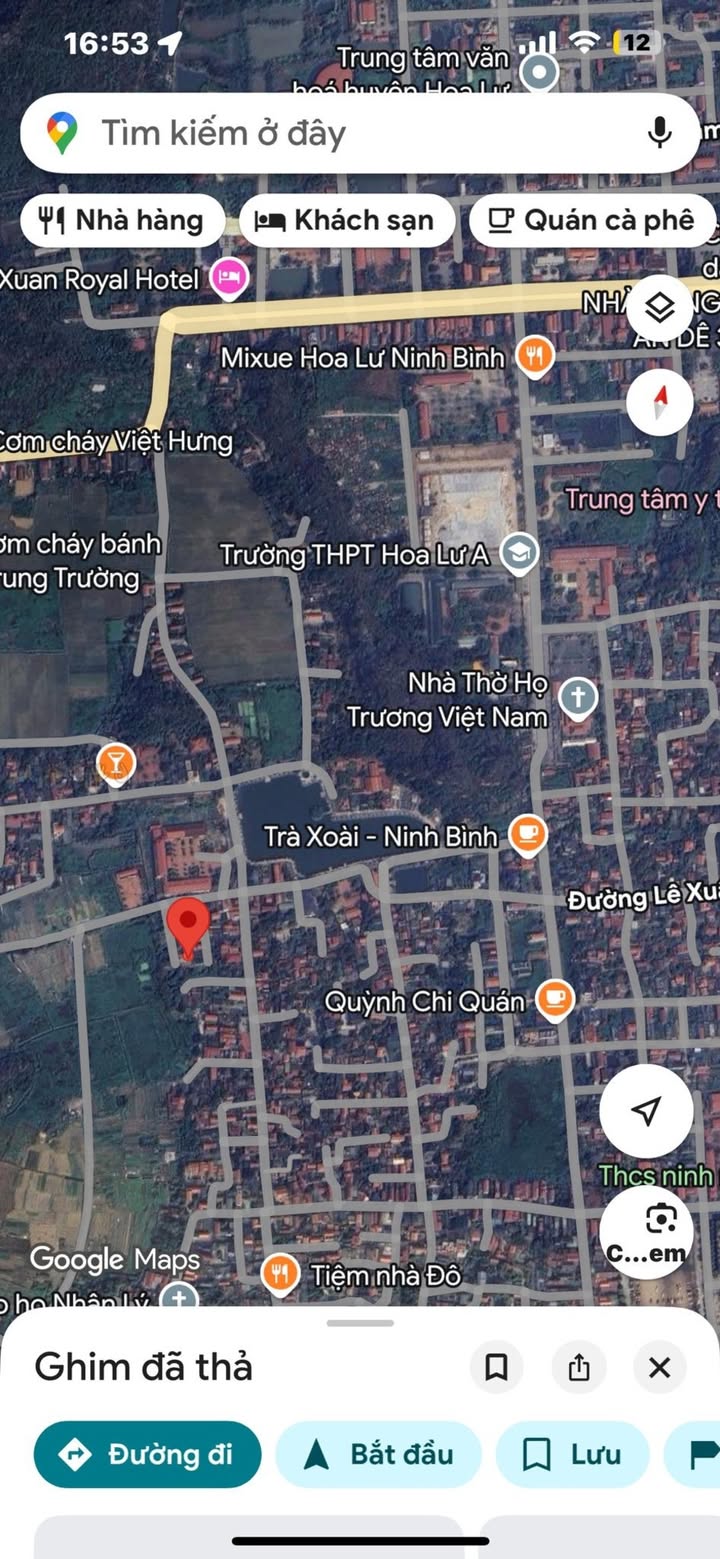
Task: Center the map on my location
Action: (647, 1110)
